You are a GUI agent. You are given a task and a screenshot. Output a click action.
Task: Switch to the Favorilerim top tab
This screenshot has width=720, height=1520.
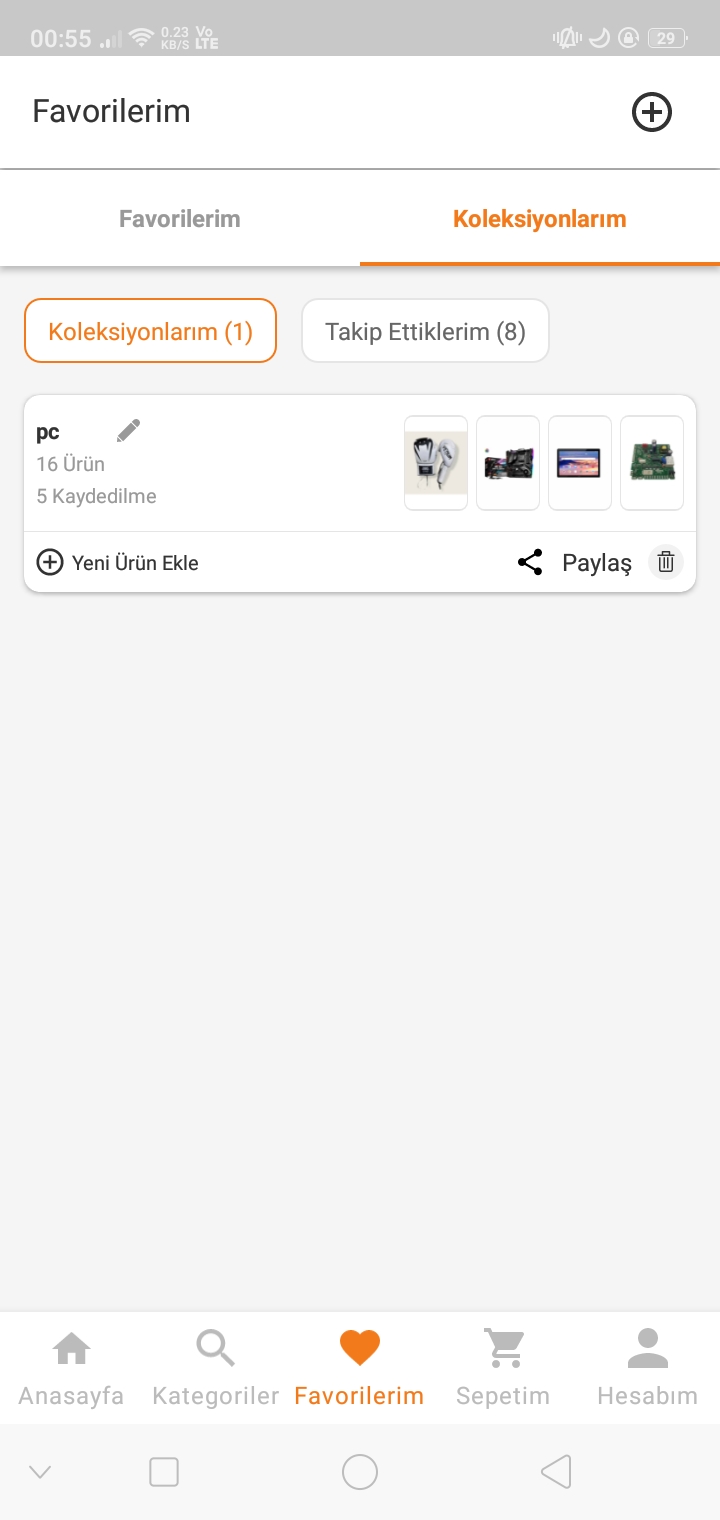click(x=180, y=219)
